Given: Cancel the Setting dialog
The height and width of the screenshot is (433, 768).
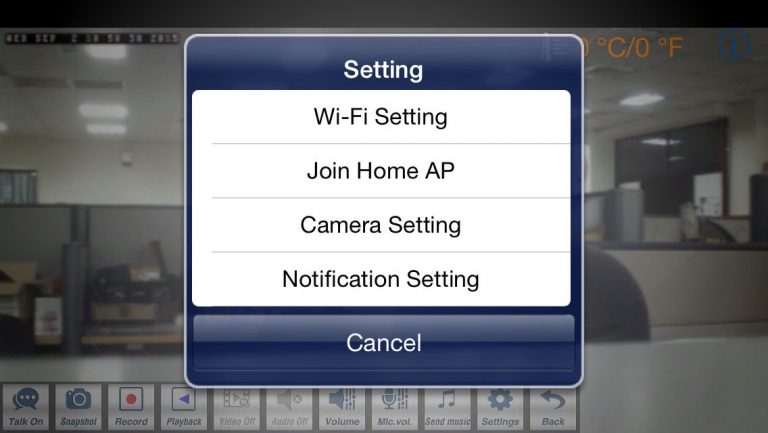Looking at the screenshot, I should click(x=383, y=343).
